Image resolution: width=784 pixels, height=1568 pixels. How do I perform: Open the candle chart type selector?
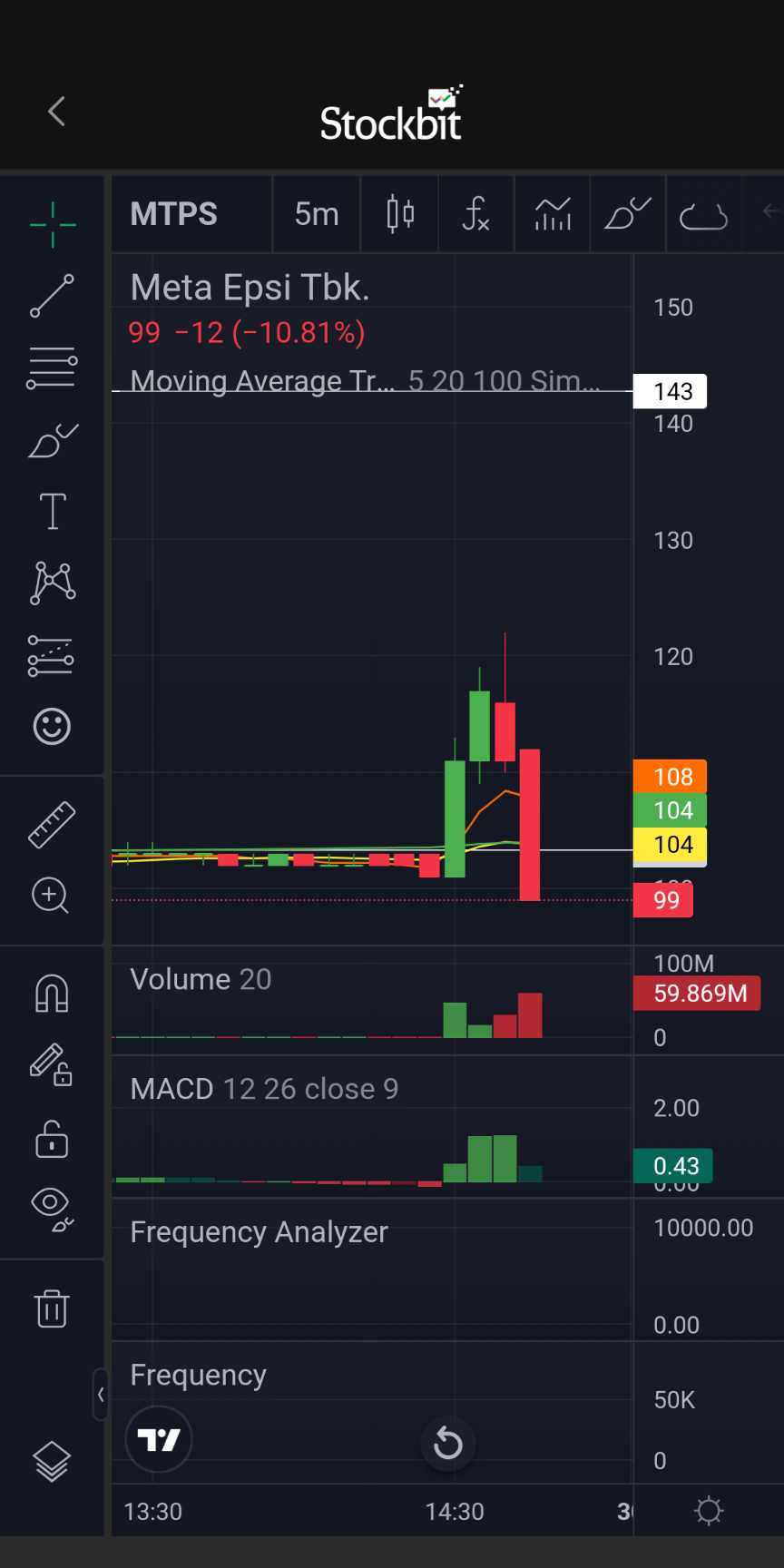tap(399, 213)
